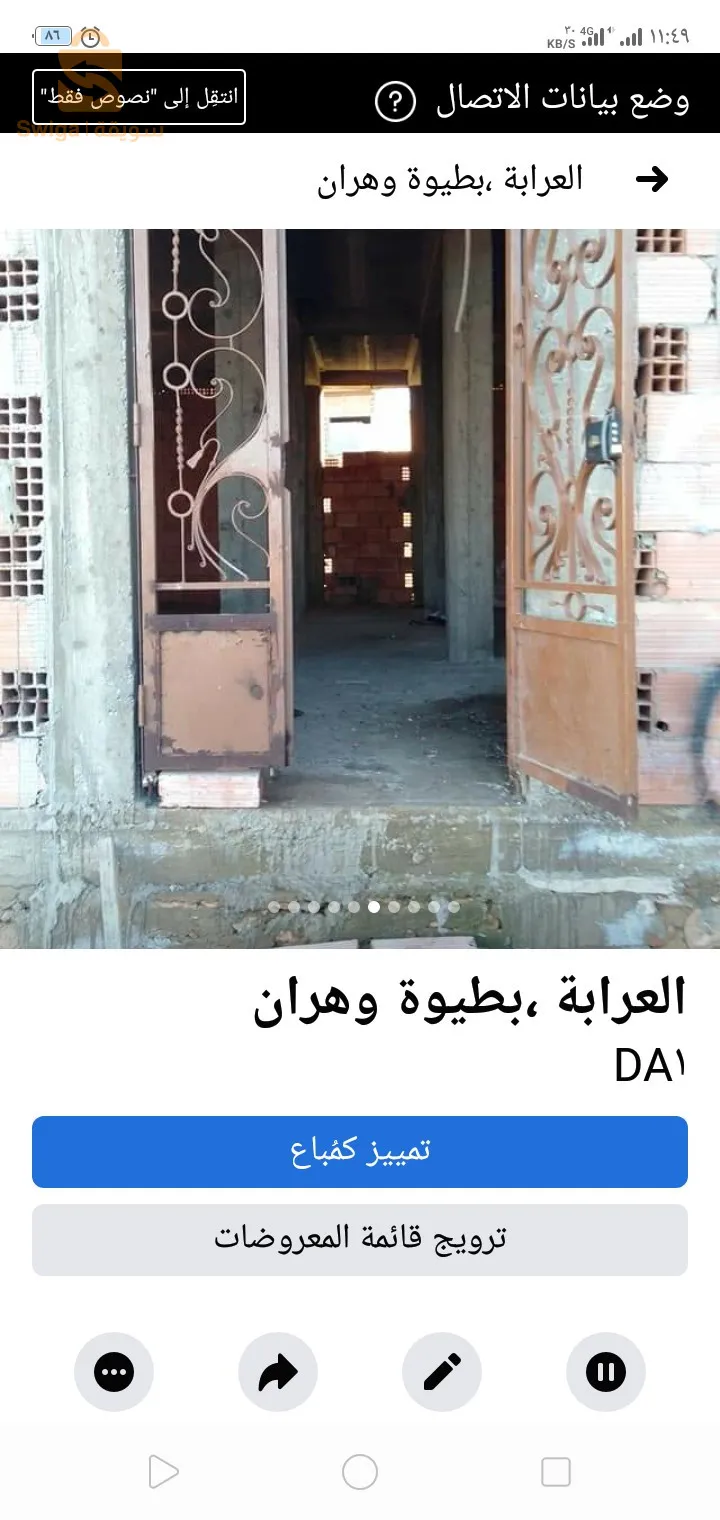Open recent apps with the square button
The width and height of the screenshot is (720, 1520).
tap(555, 1472)
